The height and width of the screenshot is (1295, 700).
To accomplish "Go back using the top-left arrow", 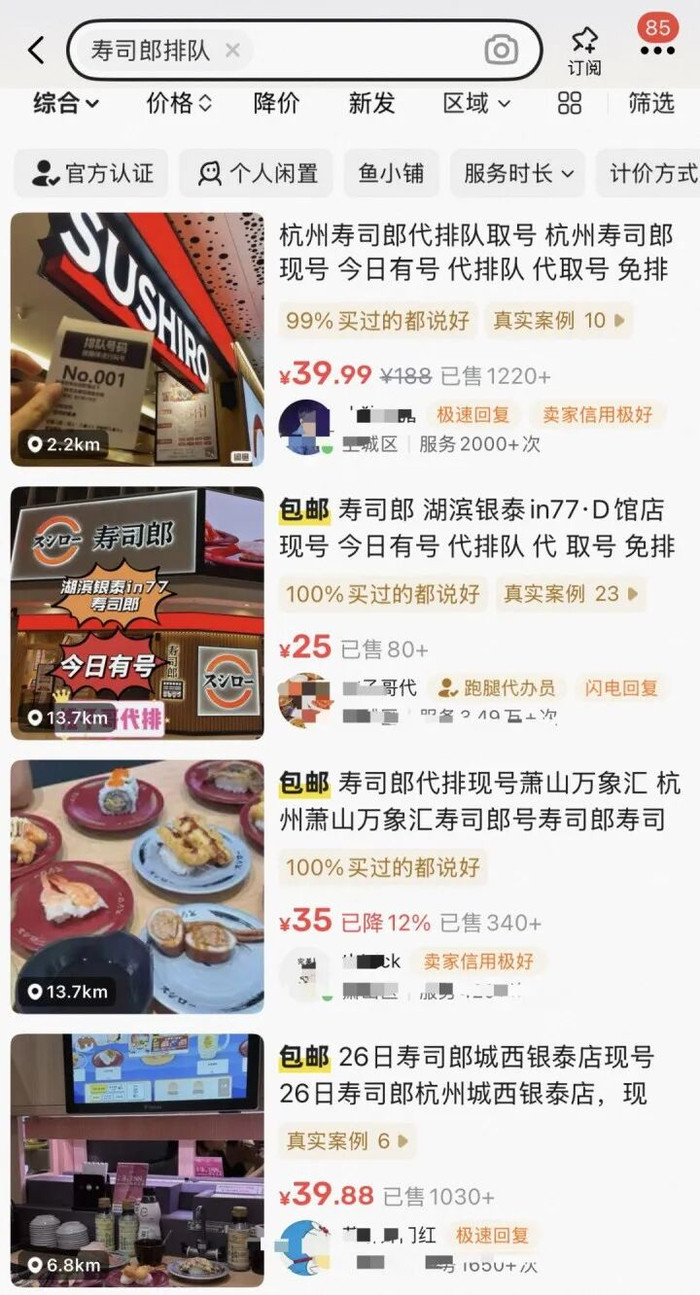I will [36, 50].
